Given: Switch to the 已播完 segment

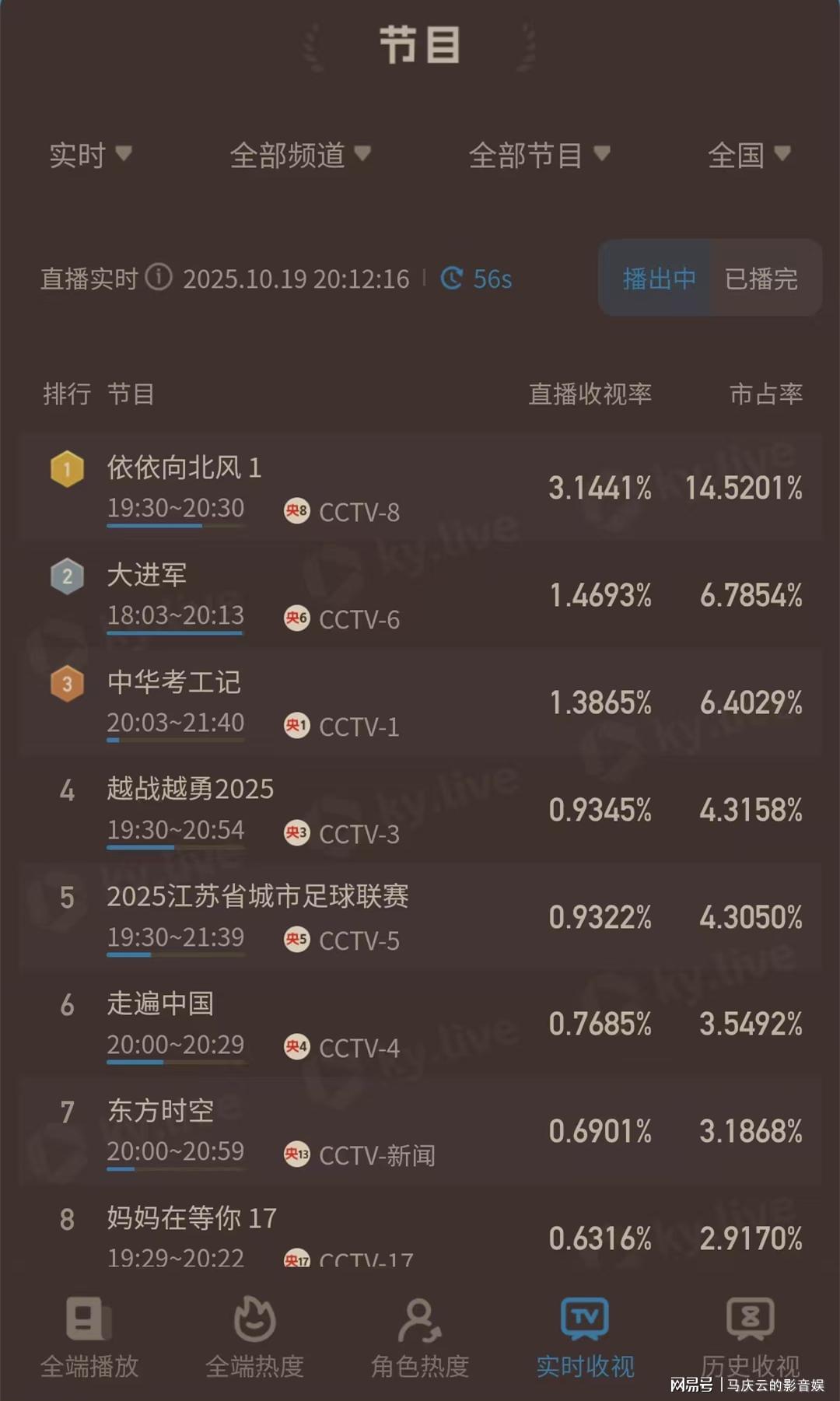Looking at the screenshot, I should [x=761, y=278].
